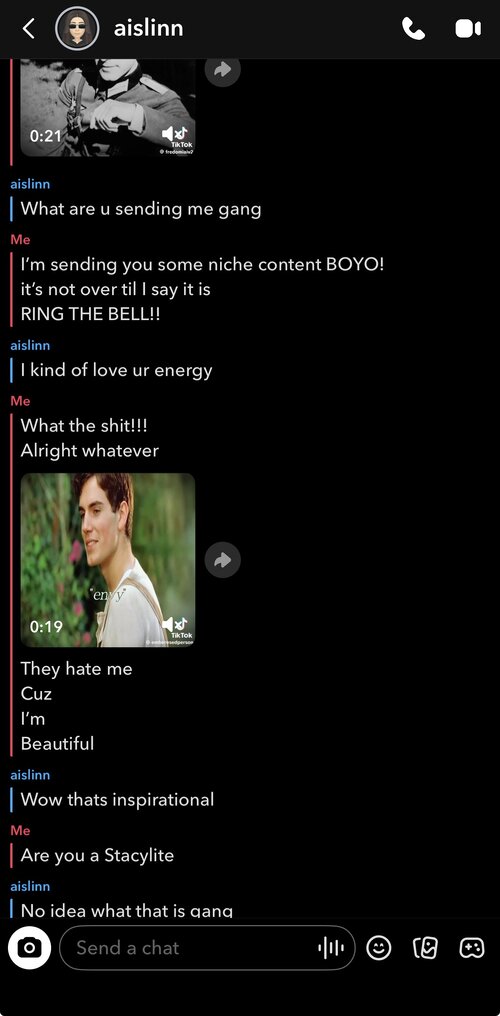
Task: Open the camera from the chat bar
Action: tap(29, 948)
